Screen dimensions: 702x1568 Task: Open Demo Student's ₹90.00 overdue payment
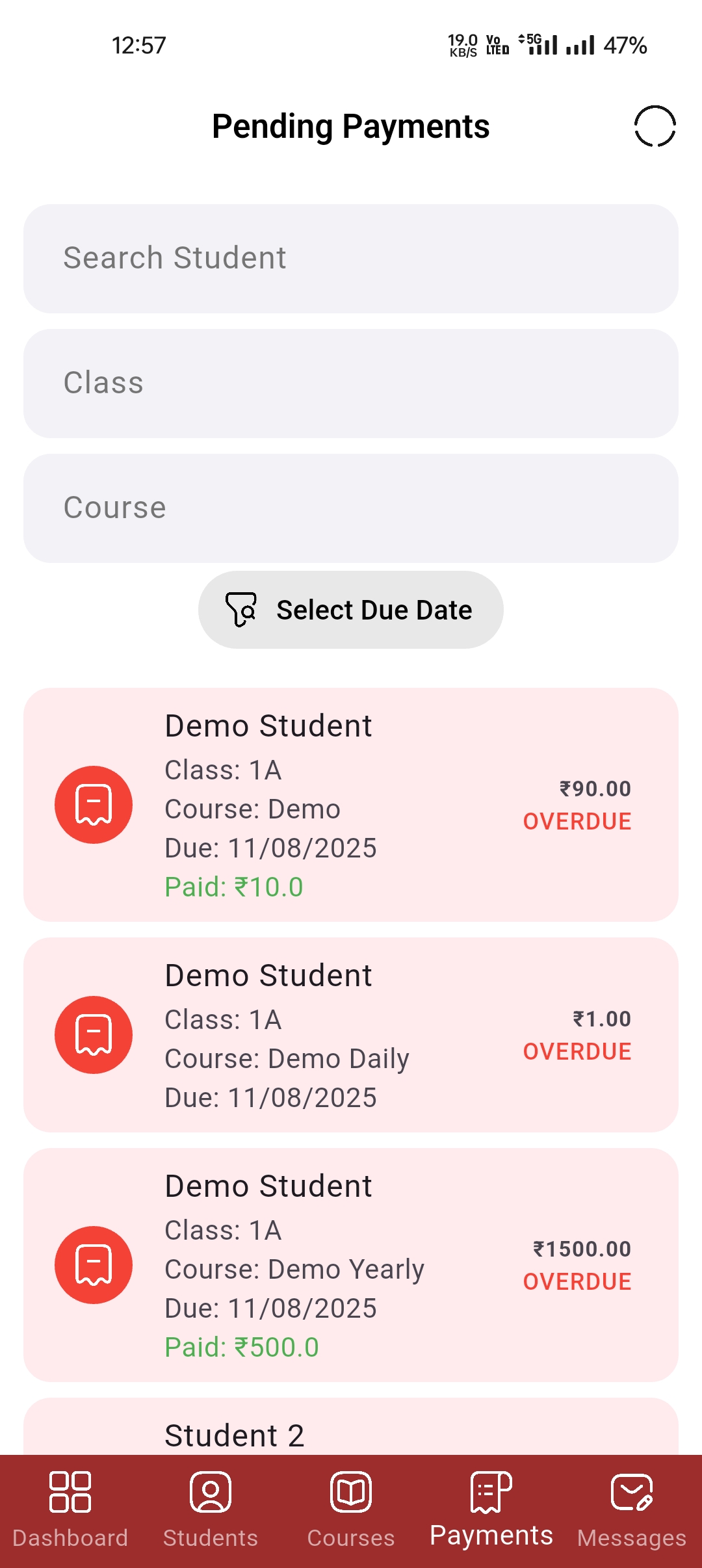click(x=351, y=805)
